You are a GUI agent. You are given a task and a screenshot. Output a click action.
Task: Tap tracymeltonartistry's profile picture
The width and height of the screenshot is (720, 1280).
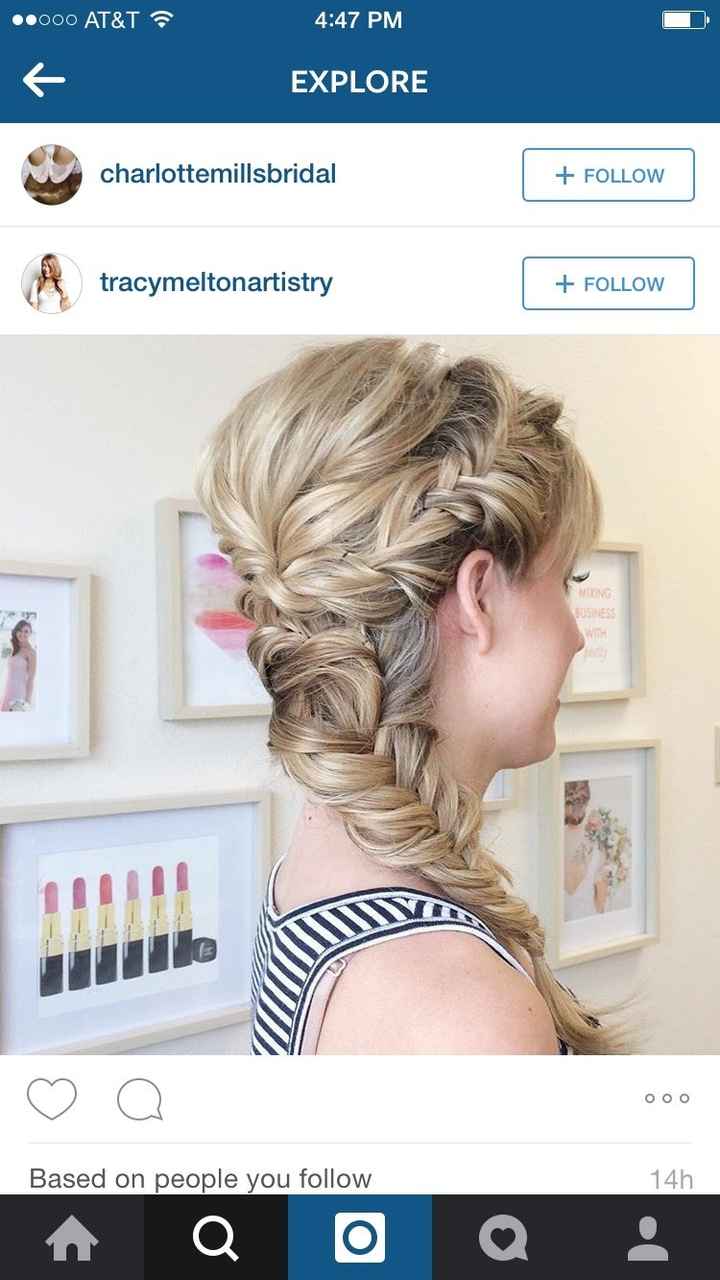coord(52,283)
